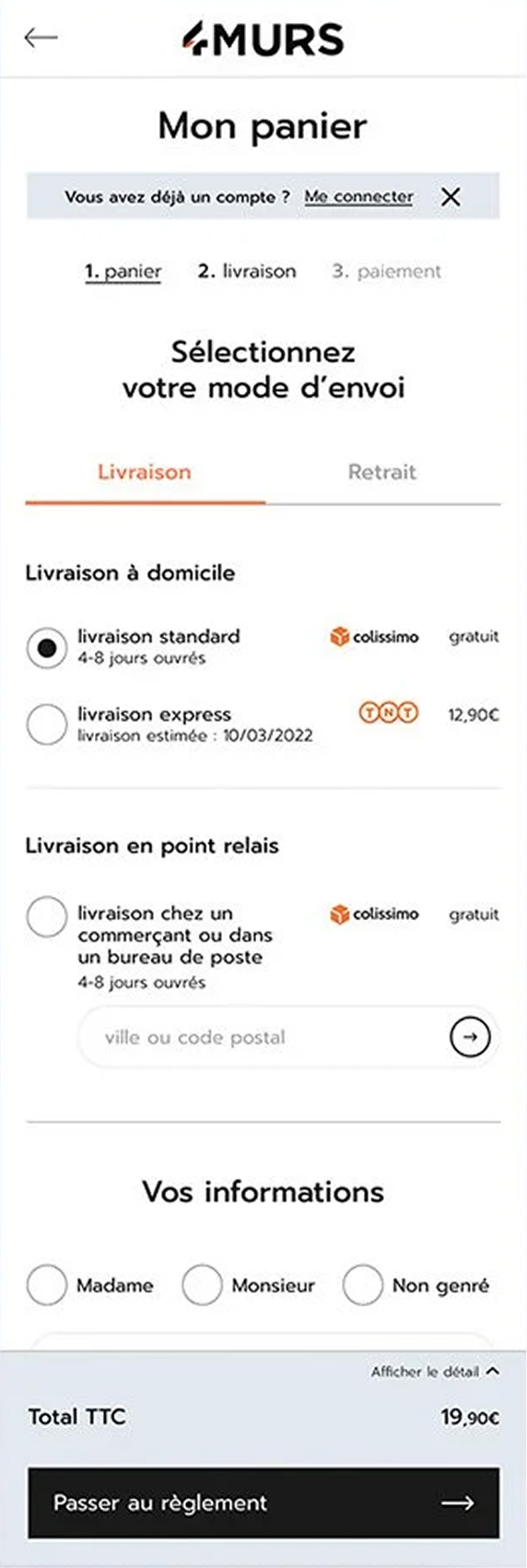527x1568 pixels.
Task: Choose delivery to a point relais
Action: coord(47,917)
